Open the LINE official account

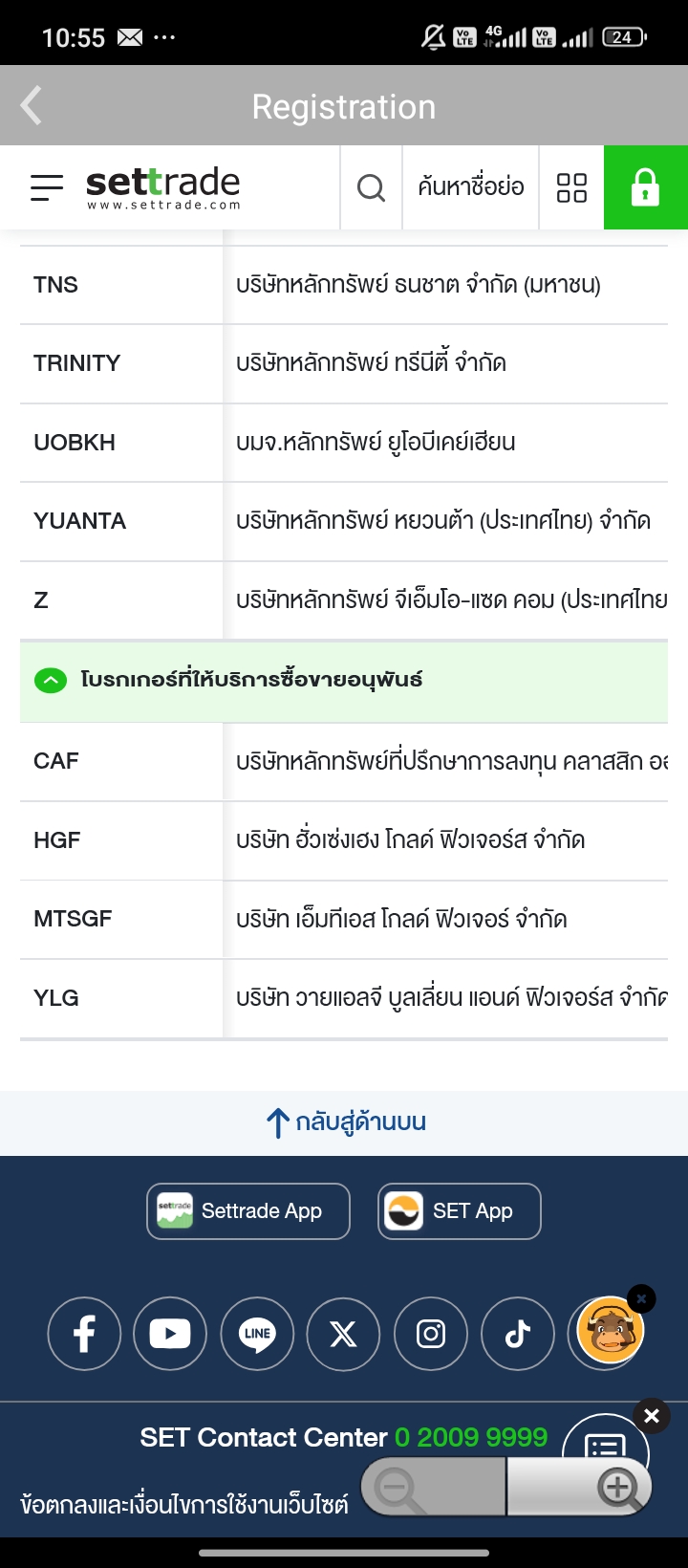(257, 1334)
